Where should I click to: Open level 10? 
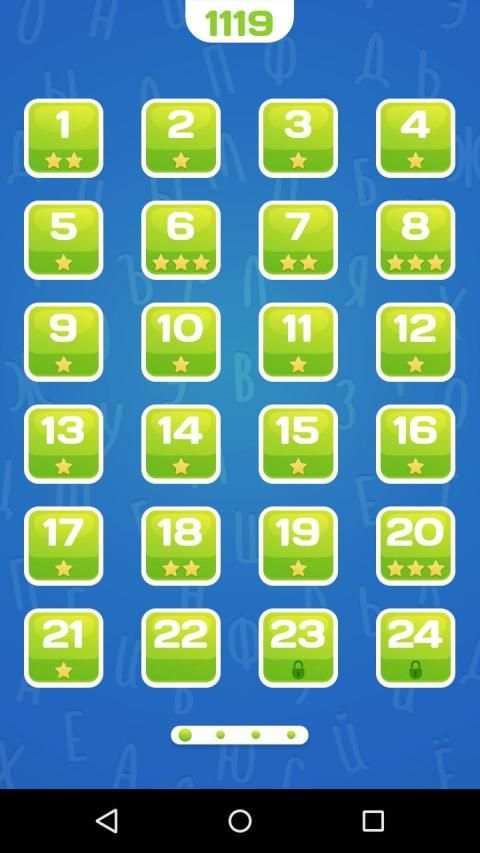click(181, 342)
